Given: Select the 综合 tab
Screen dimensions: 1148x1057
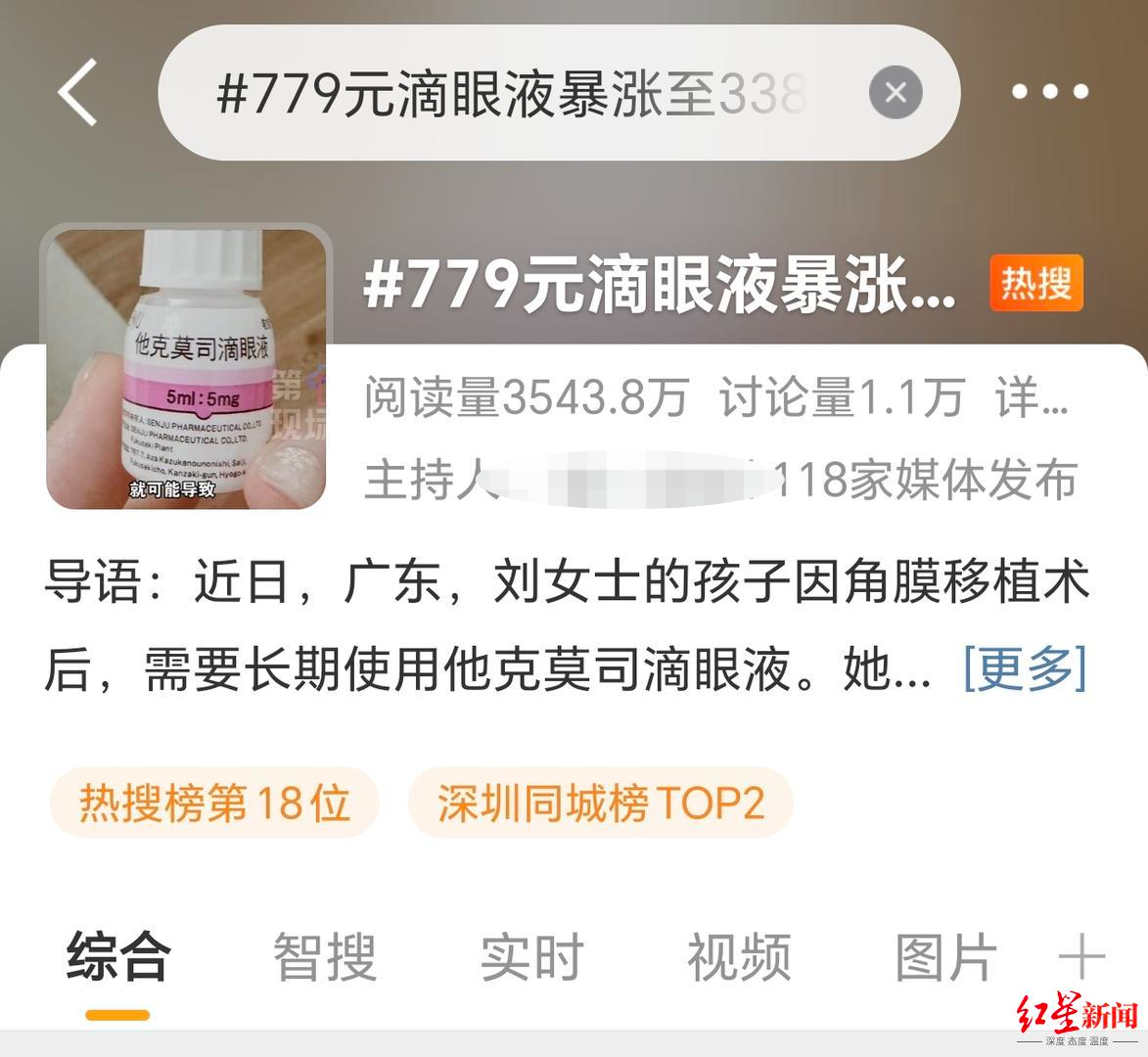Looking at the screenshot, I should (118, 956).
